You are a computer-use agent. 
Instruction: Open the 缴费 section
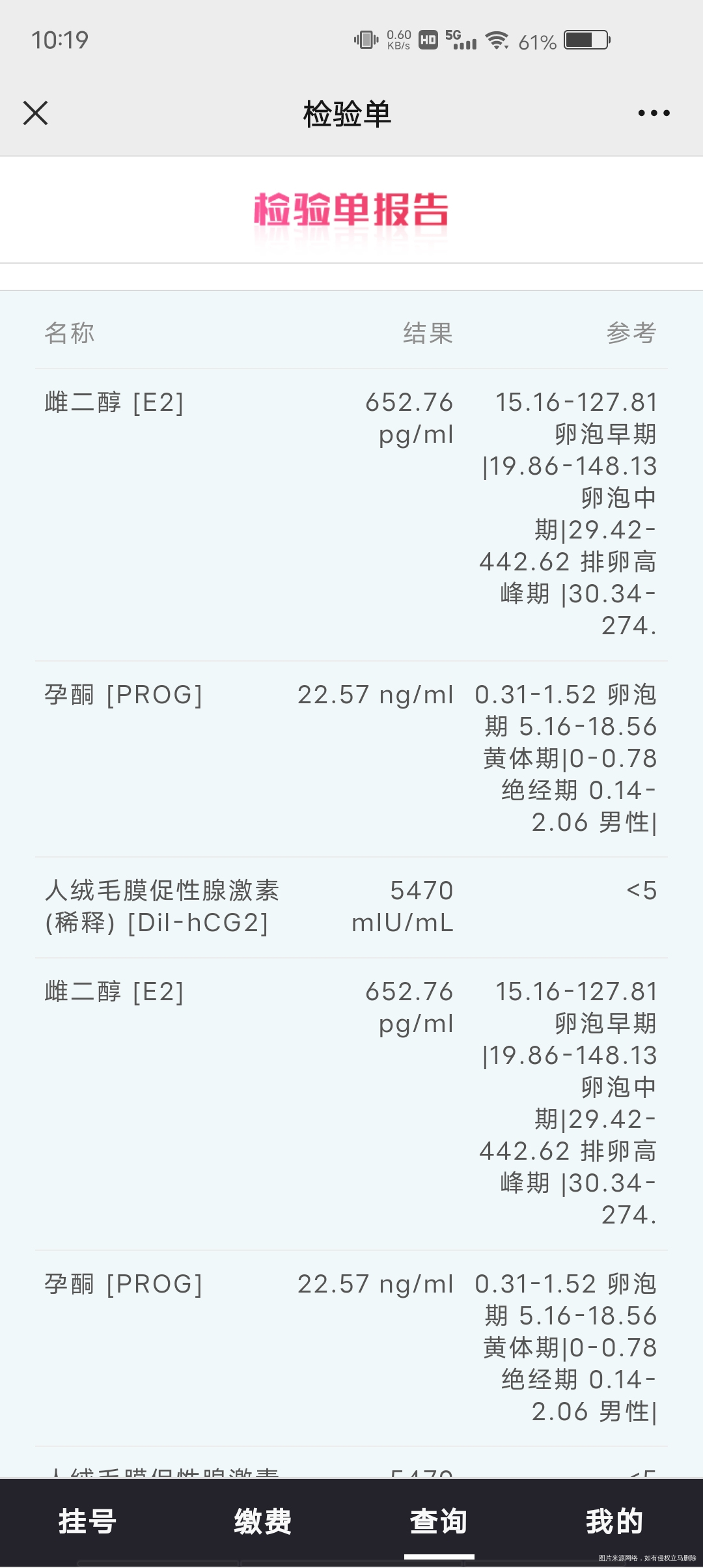[263, 1522]
